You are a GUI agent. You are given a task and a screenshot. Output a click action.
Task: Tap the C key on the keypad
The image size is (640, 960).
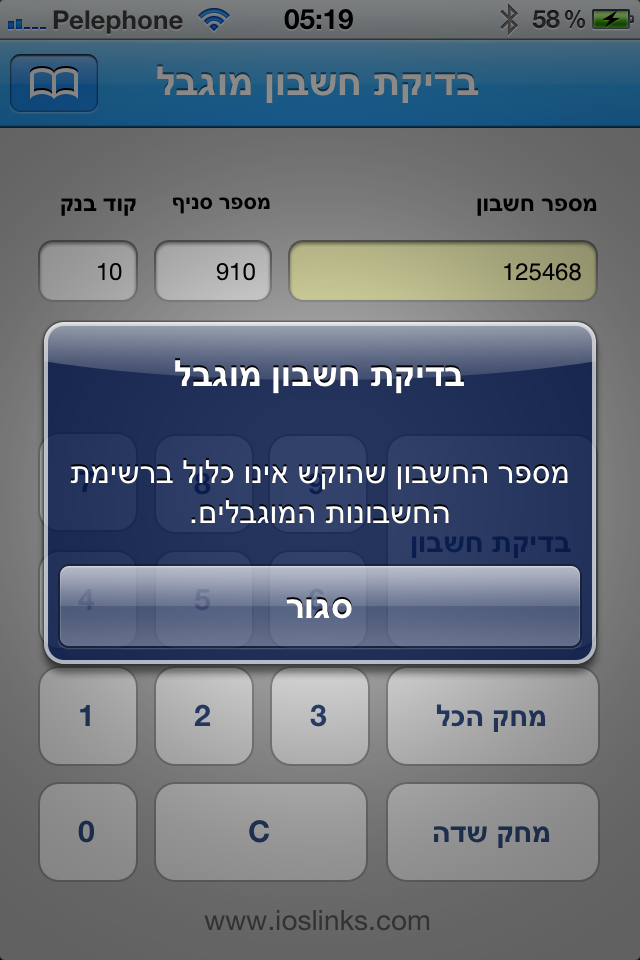tap(261, 831)
